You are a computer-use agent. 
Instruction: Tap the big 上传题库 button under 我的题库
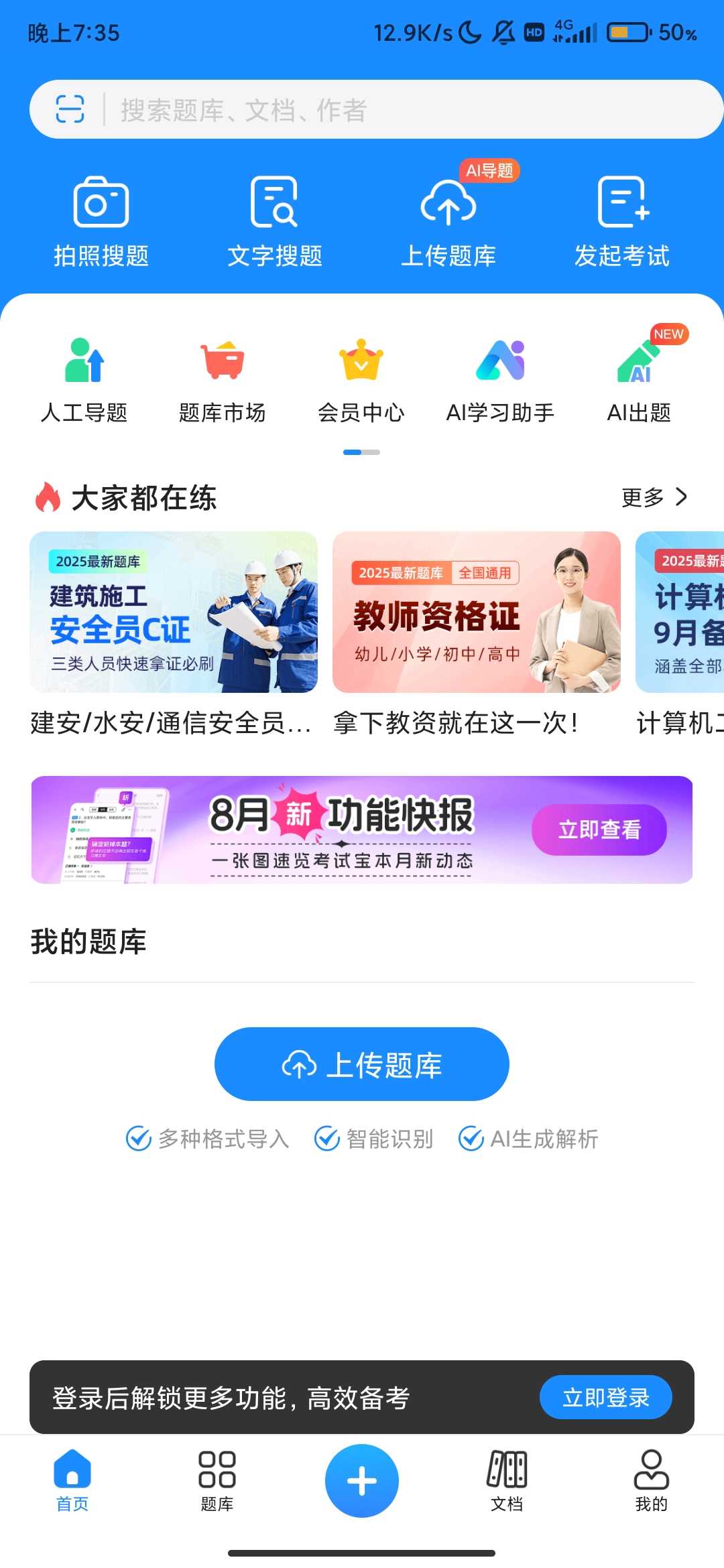coord(362,1064)
